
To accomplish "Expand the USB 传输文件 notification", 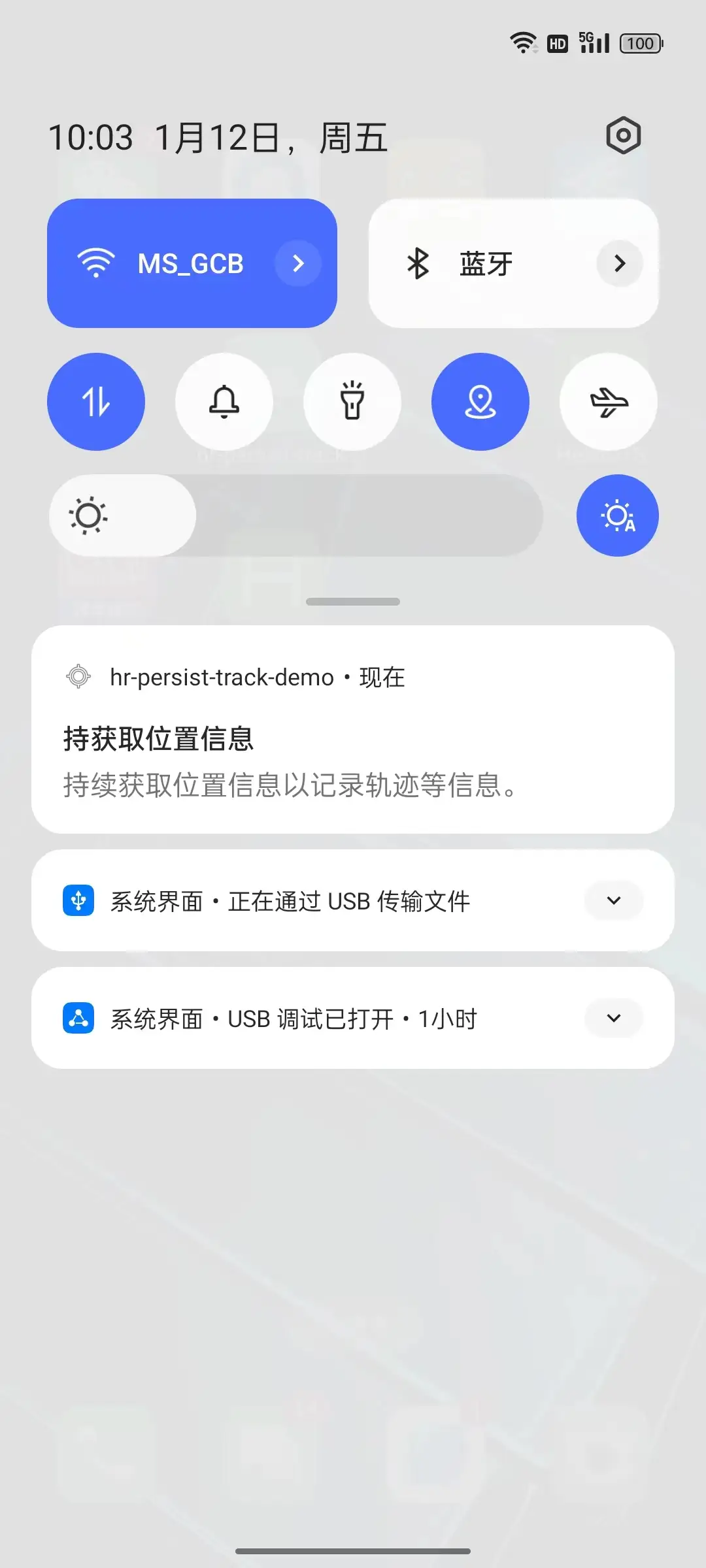I will 613,900.
